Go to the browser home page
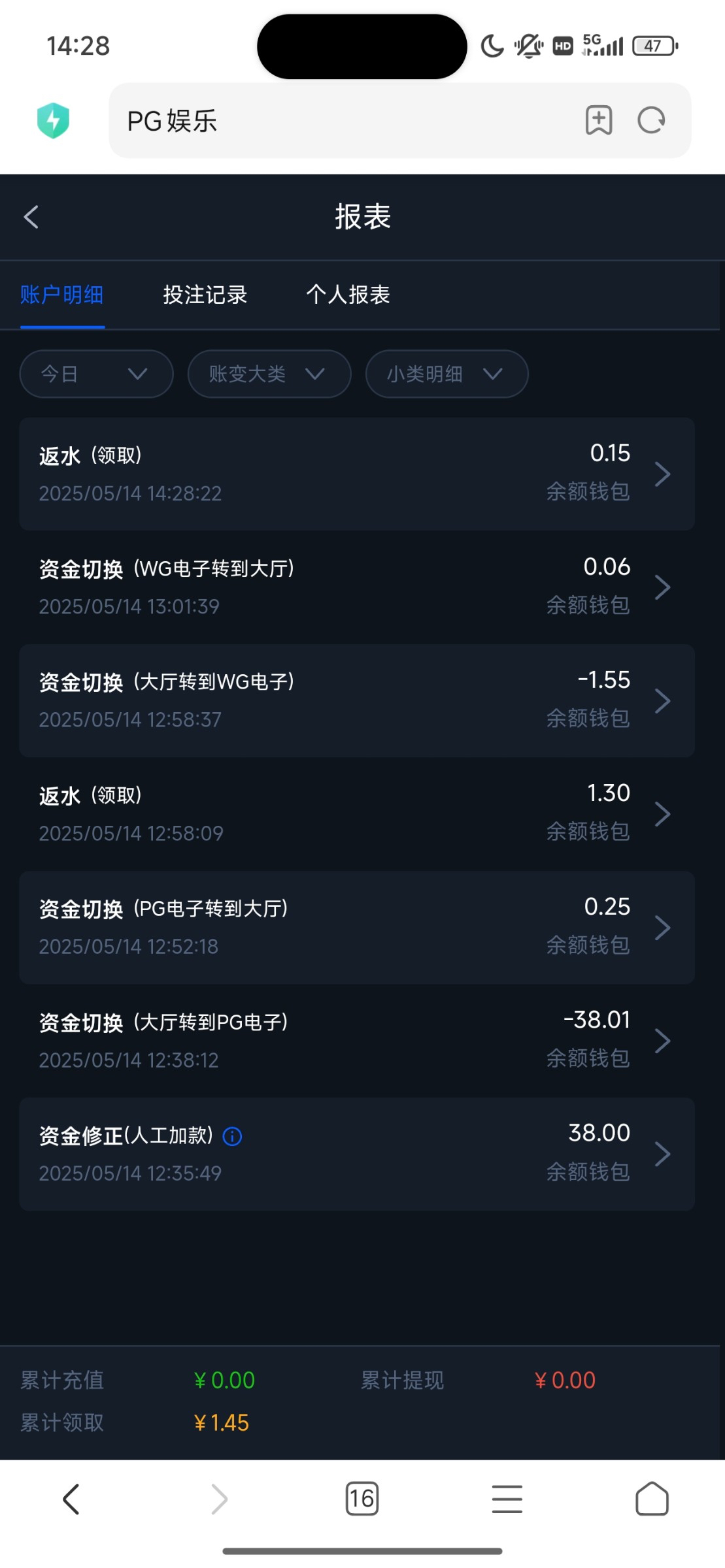This screenshot has width=725, height=1568. pyautogui.click(x=652, y=1499)
